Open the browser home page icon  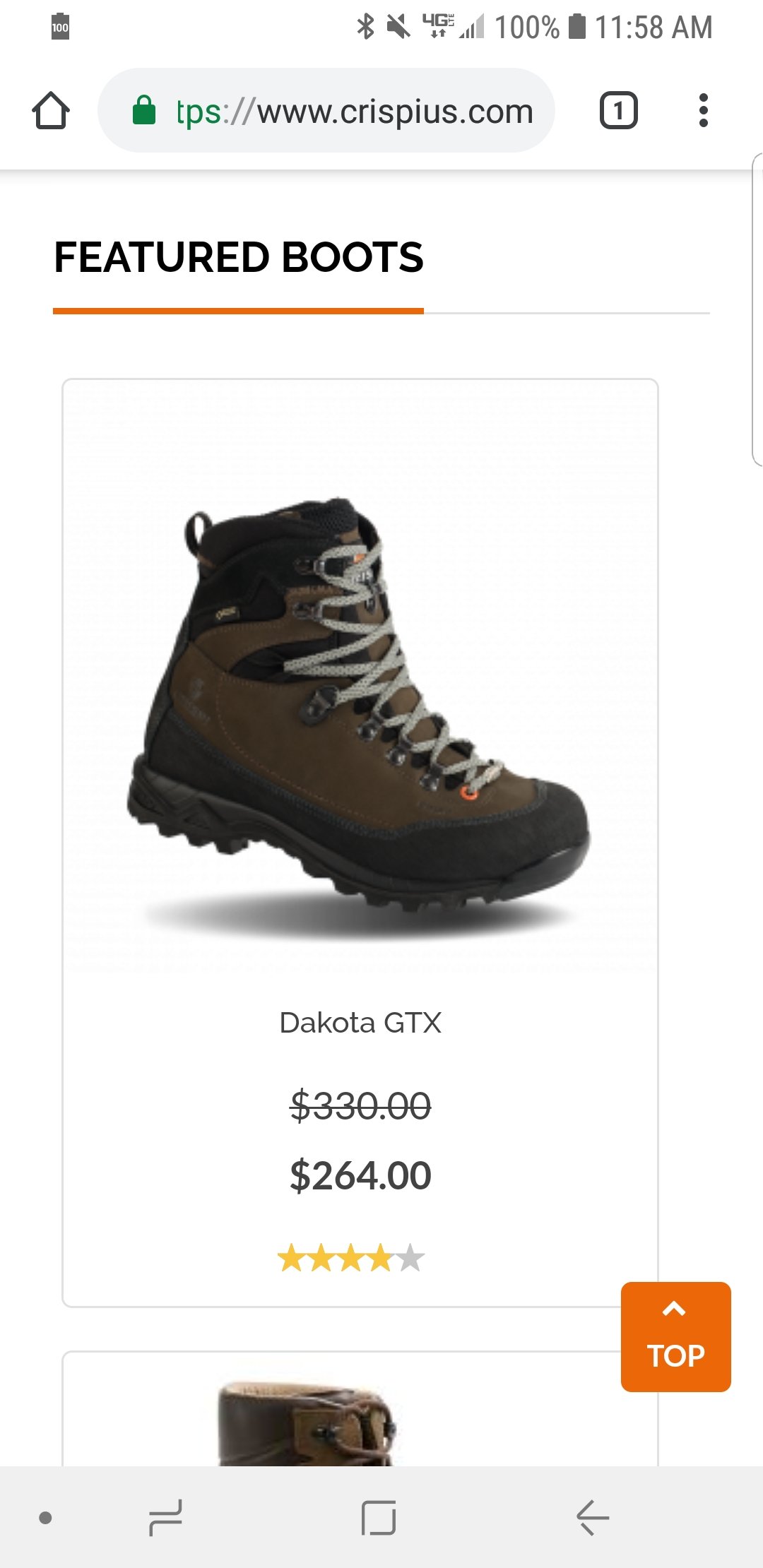tap(51, 111)
